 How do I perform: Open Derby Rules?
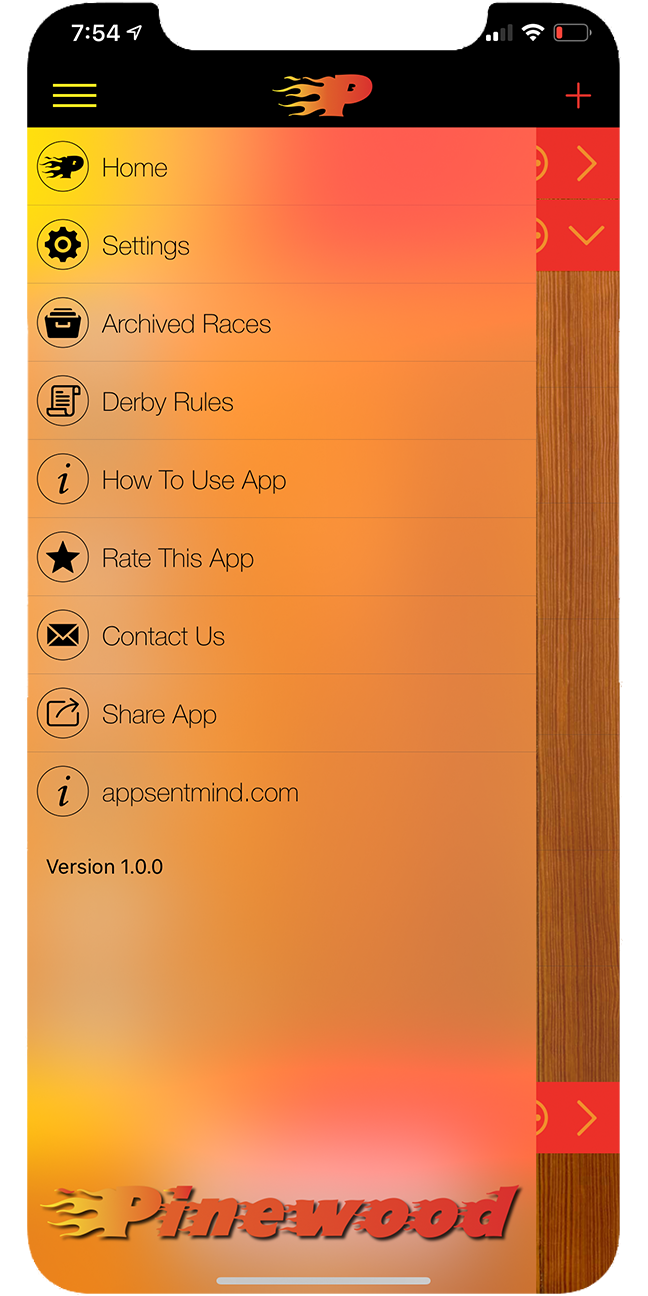[167, 402]
